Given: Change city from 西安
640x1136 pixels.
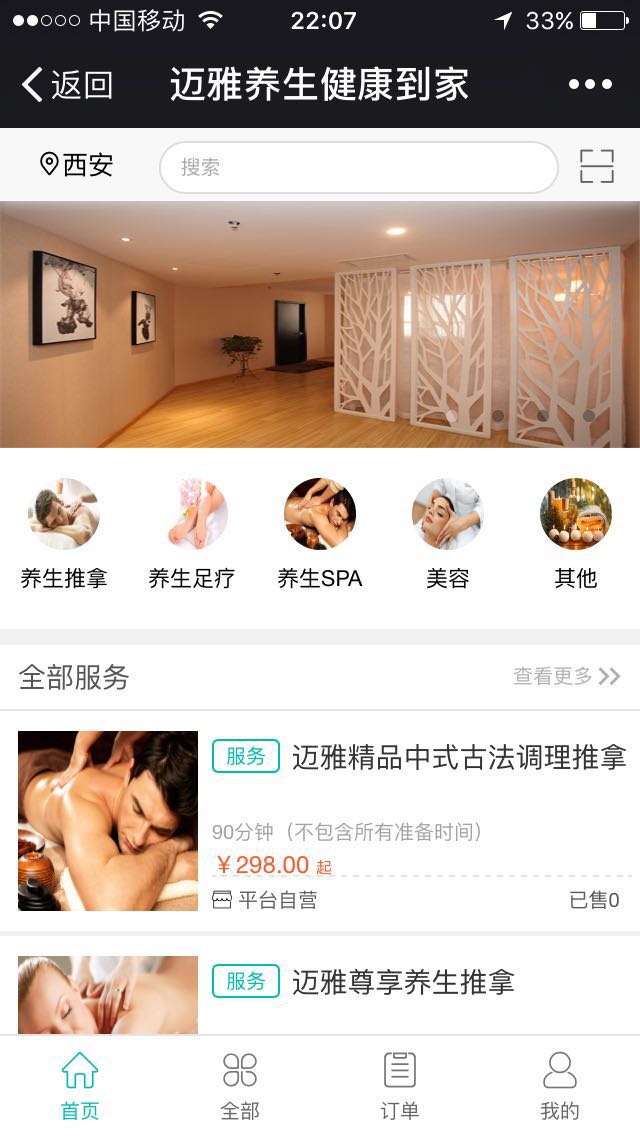Looking at the screenshot, I should (76, 166).
